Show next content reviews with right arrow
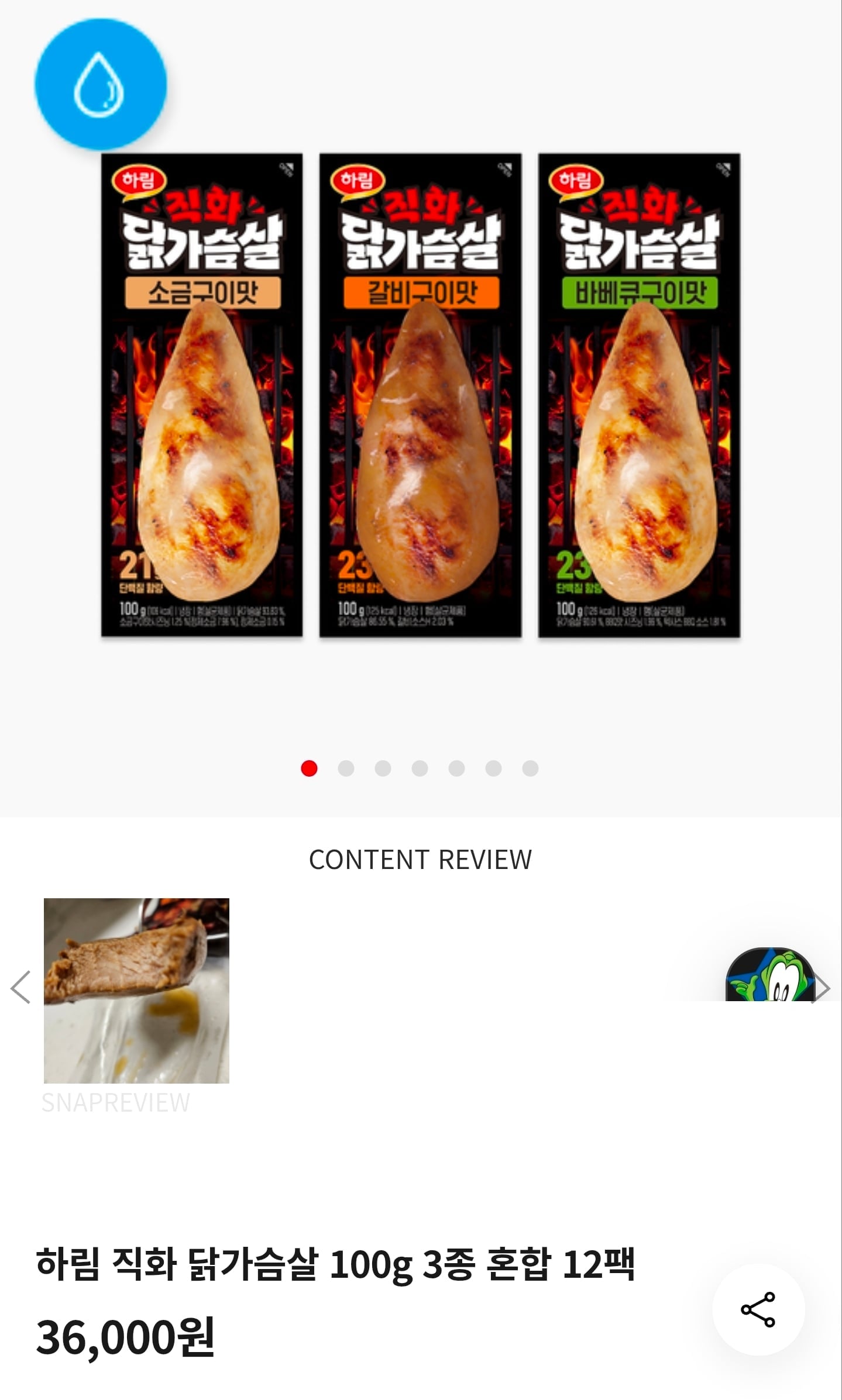This screenshot has height=1400, width=842. (823, 988)
